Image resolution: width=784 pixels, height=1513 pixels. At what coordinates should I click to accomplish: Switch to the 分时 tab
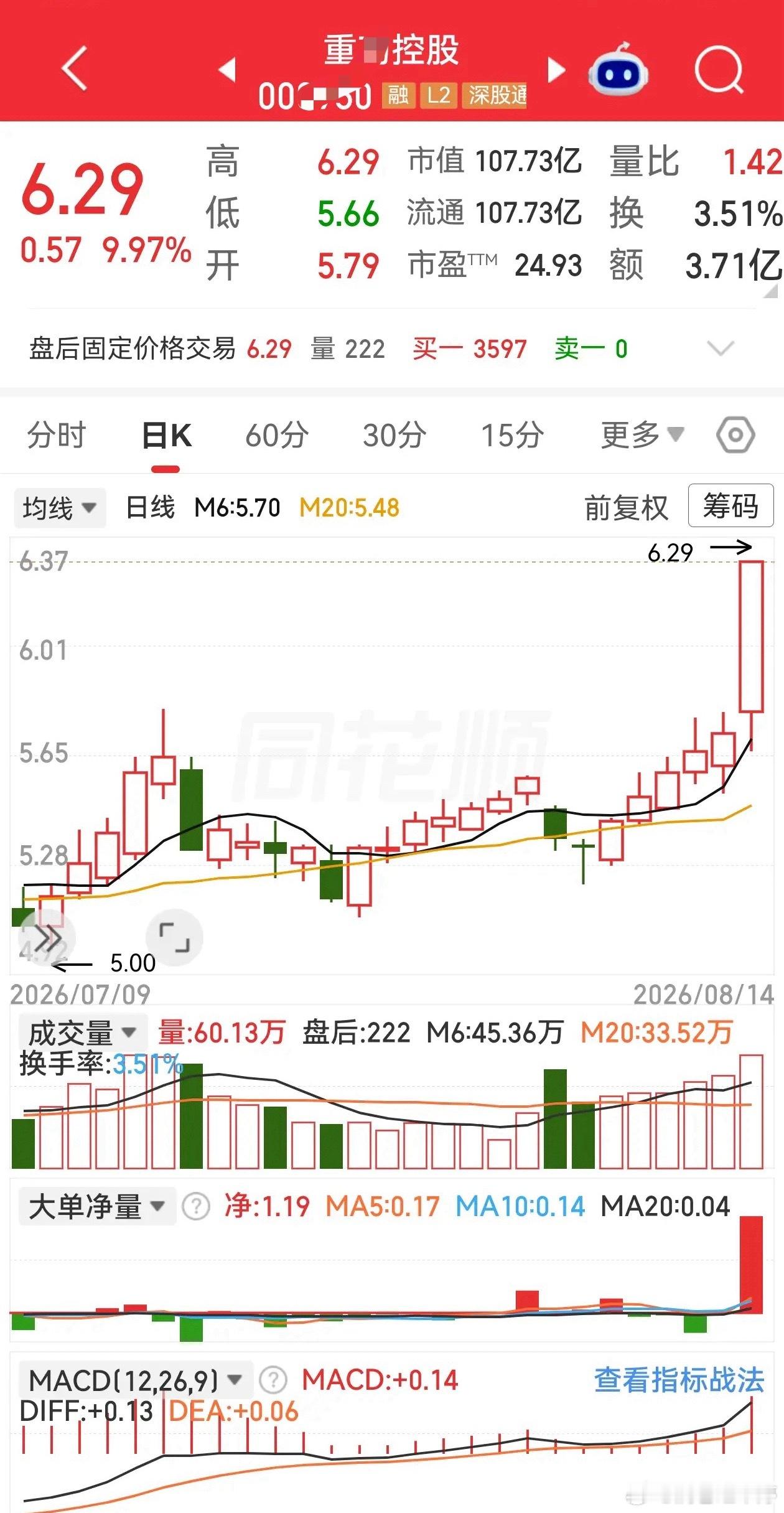(x=56, y=435)
